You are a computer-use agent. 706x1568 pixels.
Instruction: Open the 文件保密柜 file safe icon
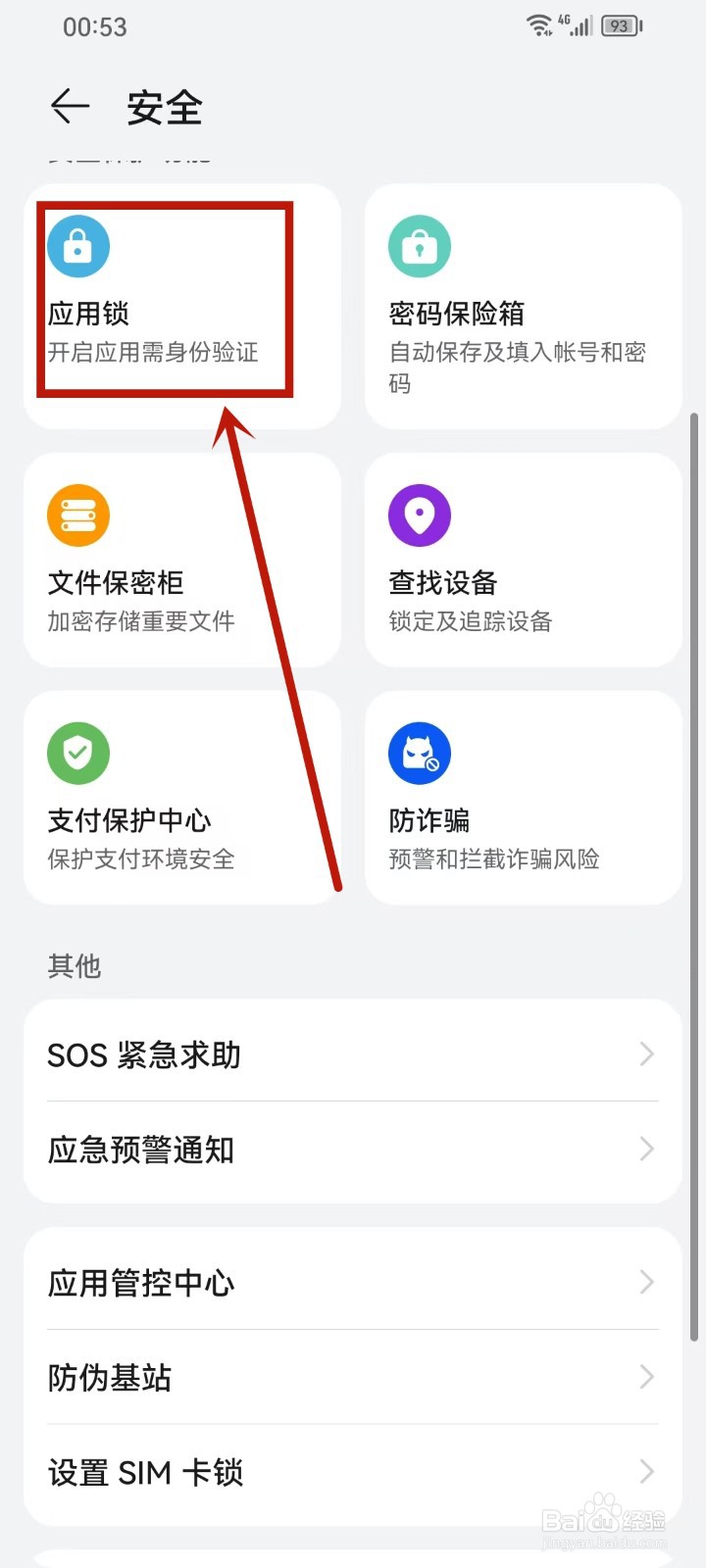click(x=78, y=514)
